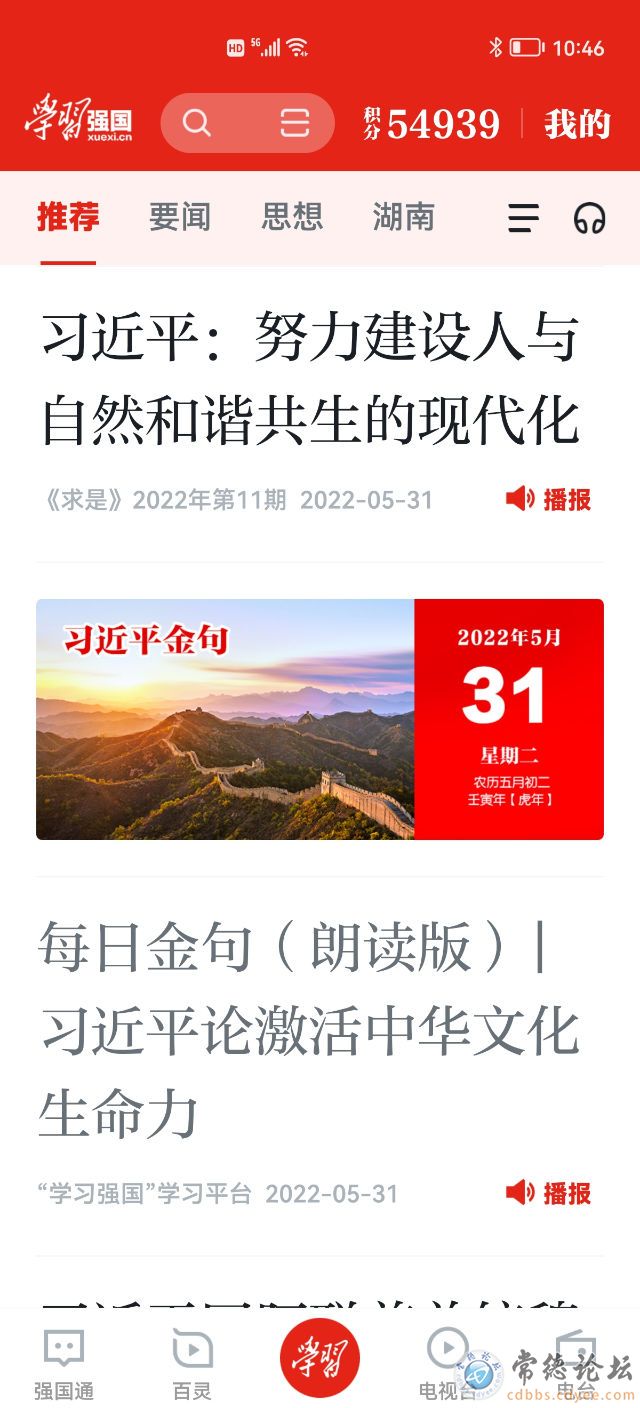This screenshot has height=1408, width=640.
Task: Play 播报 for the 《求是》 article
Action: 549,499
